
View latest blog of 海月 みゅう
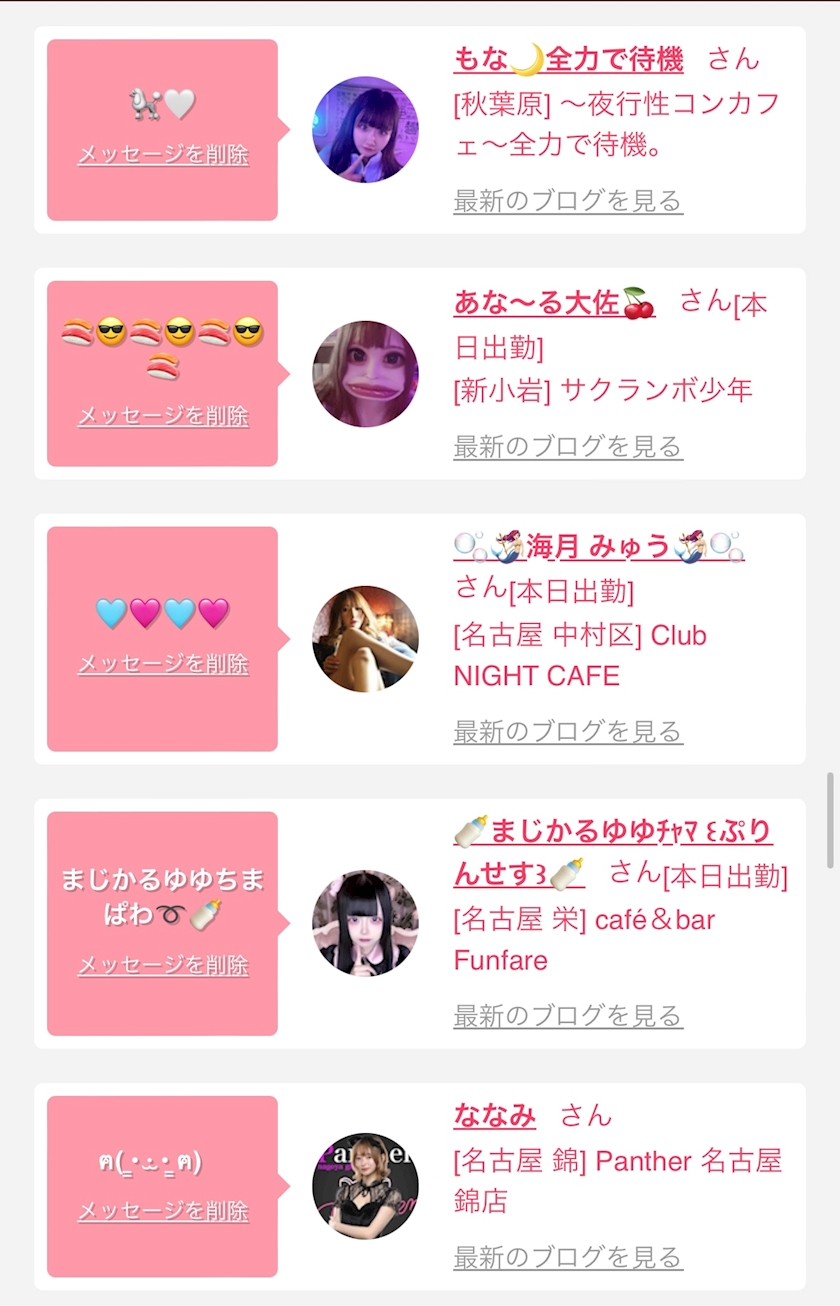(x=568, y=731)
